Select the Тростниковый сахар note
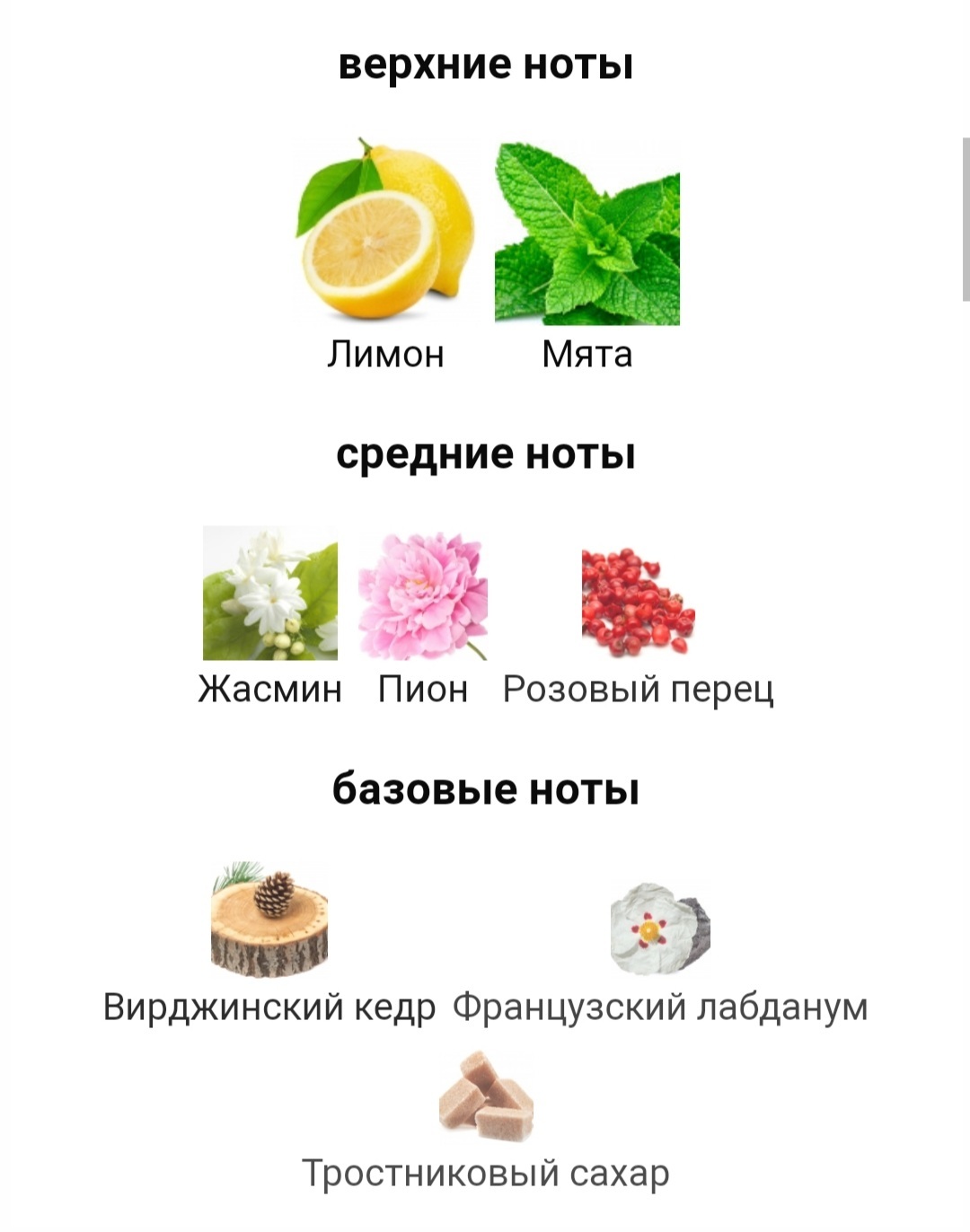 click(x=486, y=1096)
